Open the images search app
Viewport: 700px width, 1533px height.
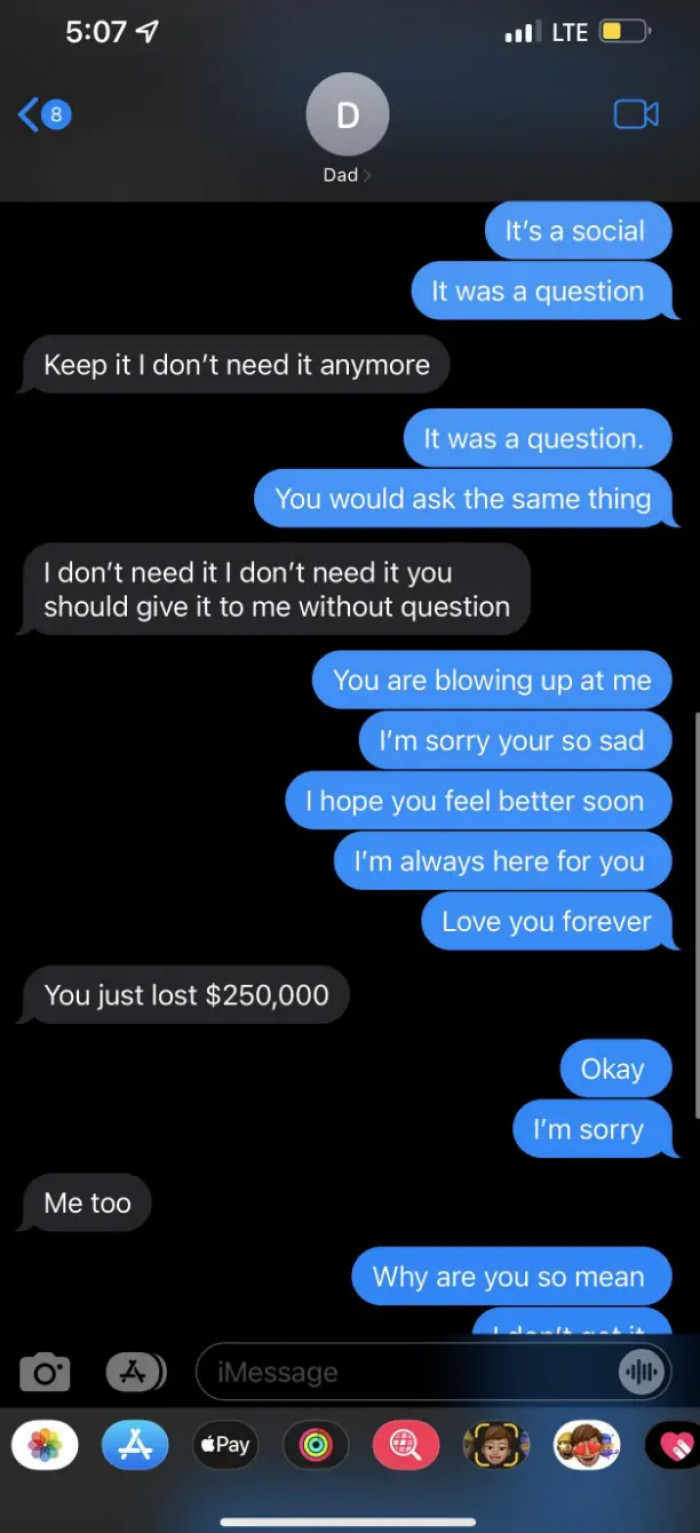pos(405,1445)
